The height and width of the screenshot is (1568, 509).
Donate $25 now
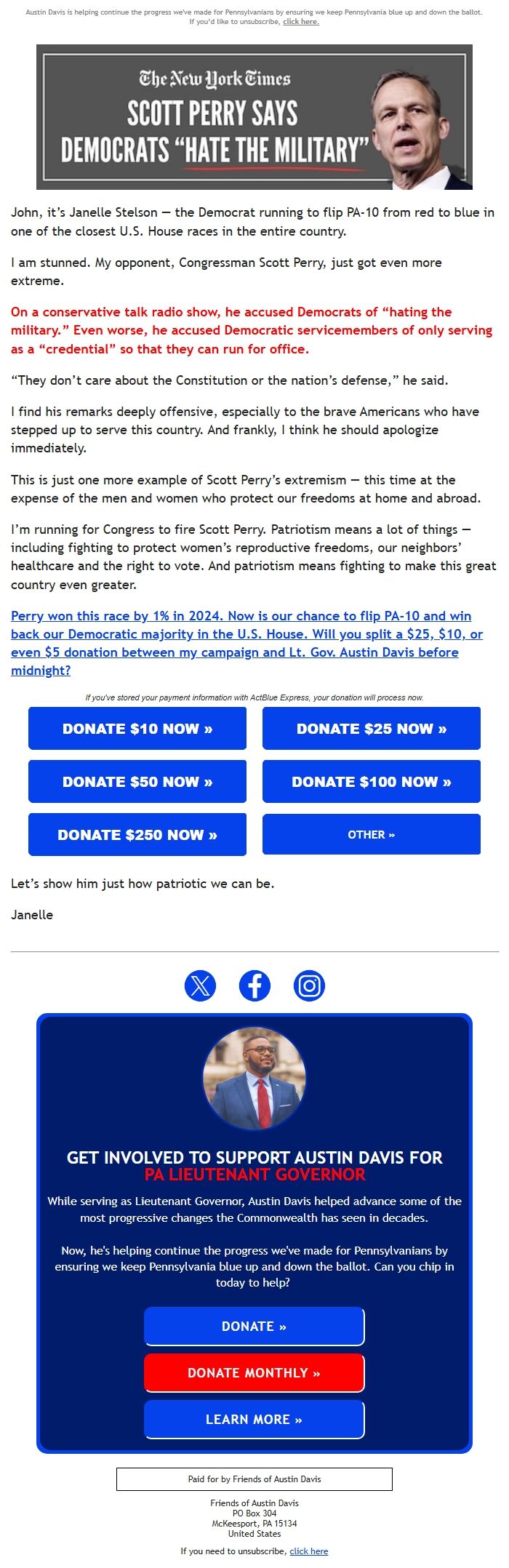point(372,728)
